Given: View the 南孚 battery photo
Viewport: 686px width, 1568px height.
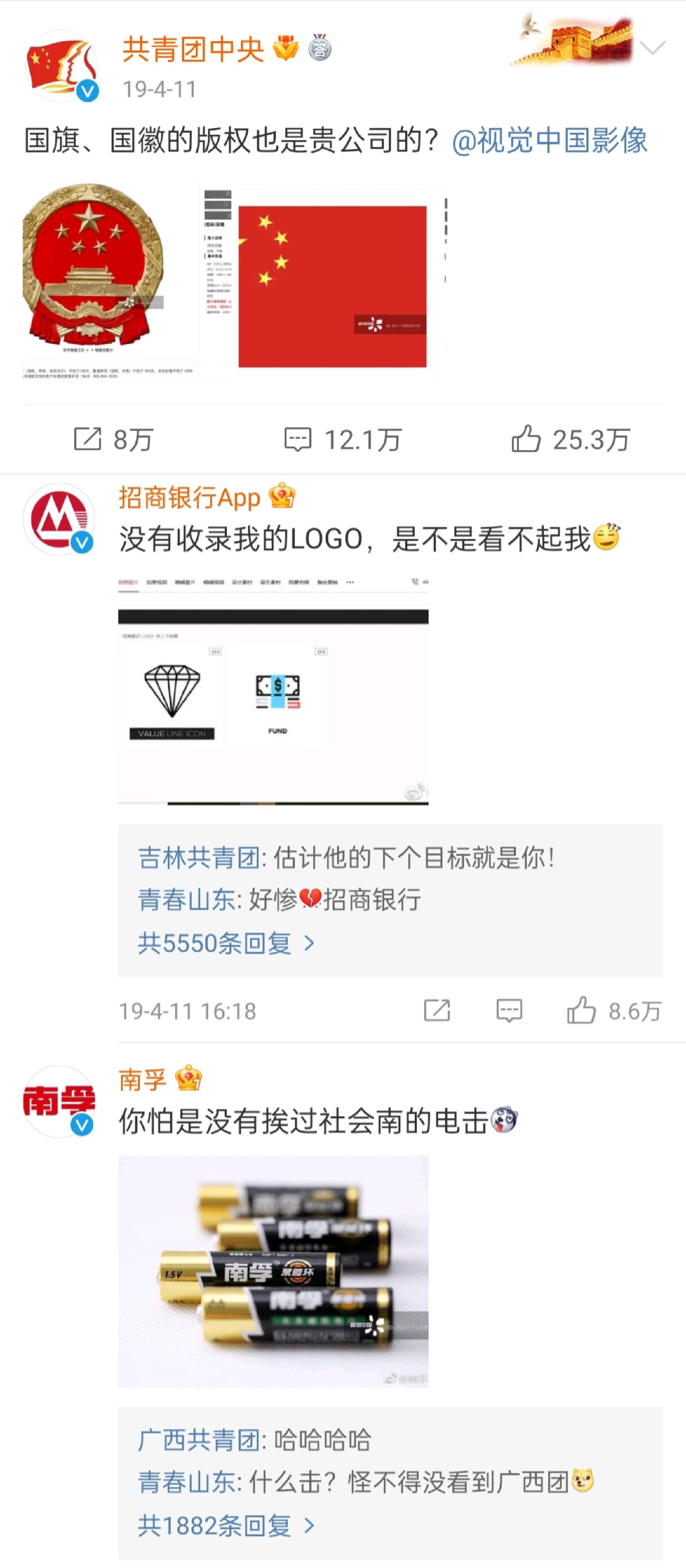Looking at the screenshot, I should [273, 1272].
